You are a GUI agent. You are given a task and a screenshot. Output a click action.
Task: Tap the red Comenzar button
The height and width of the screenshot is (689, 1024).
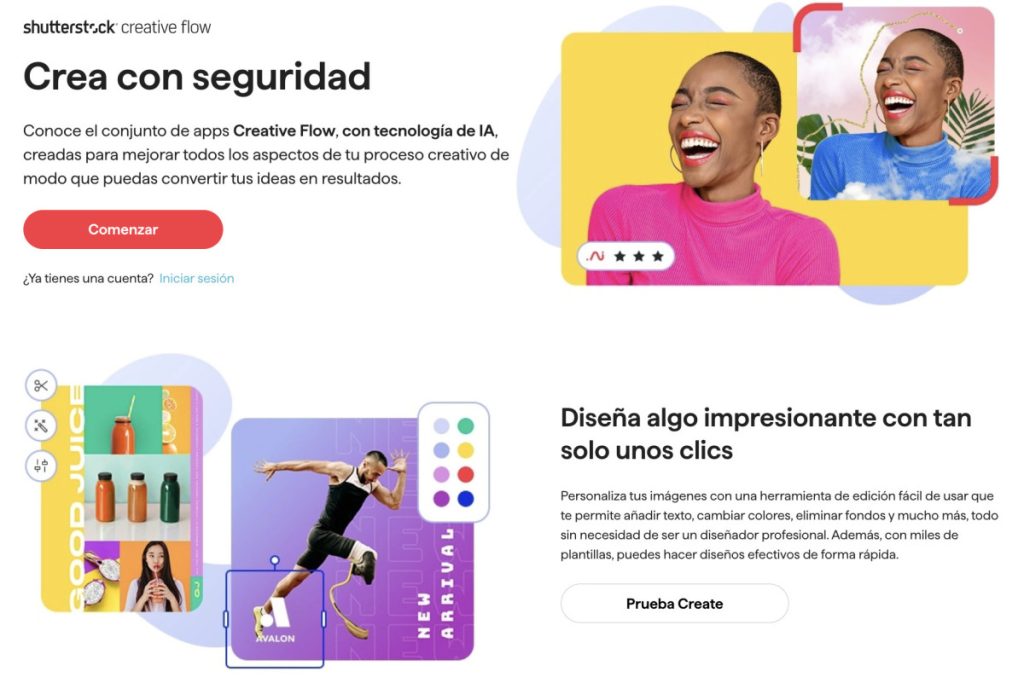click(x=123, y=229)
